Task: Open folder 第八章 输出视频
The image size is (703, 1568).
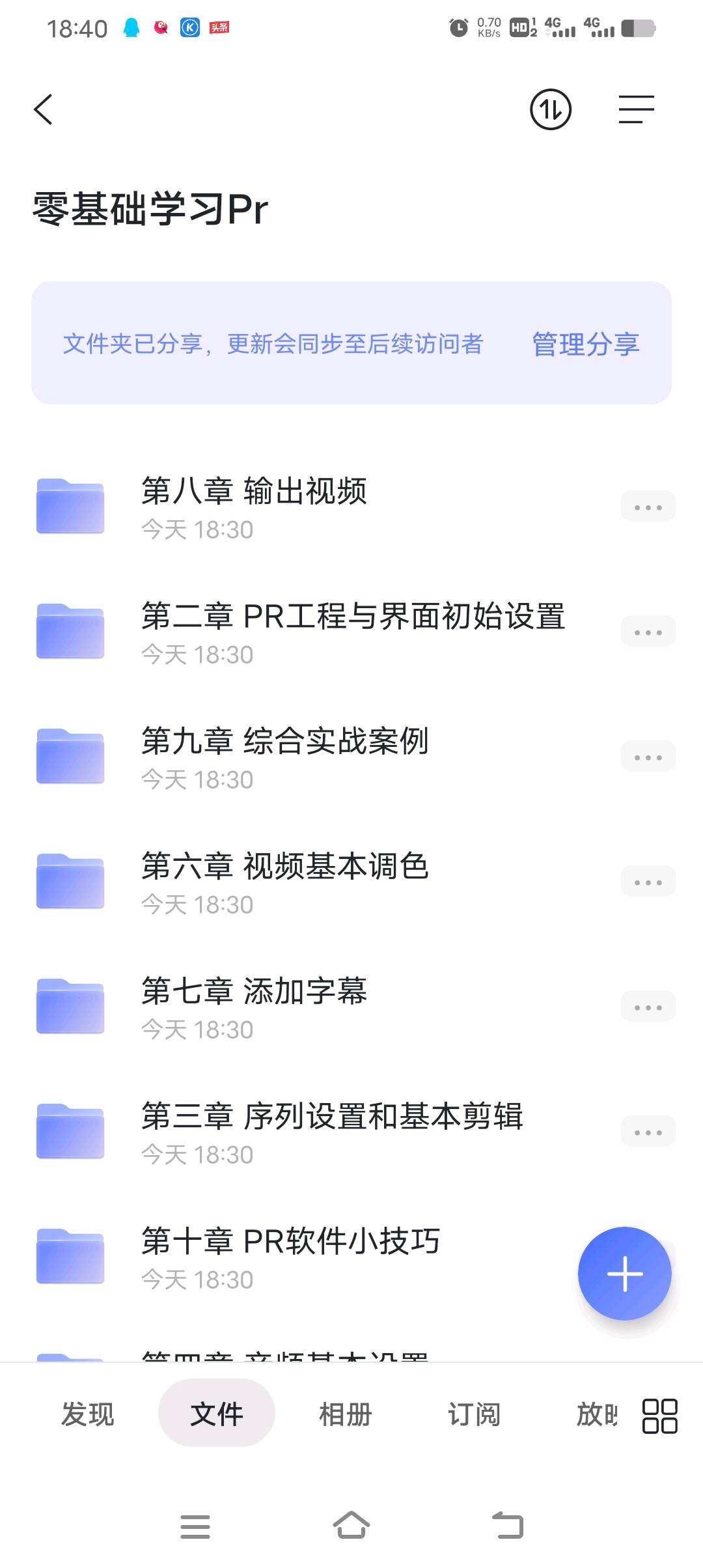Action: click(x=254, y=507)
